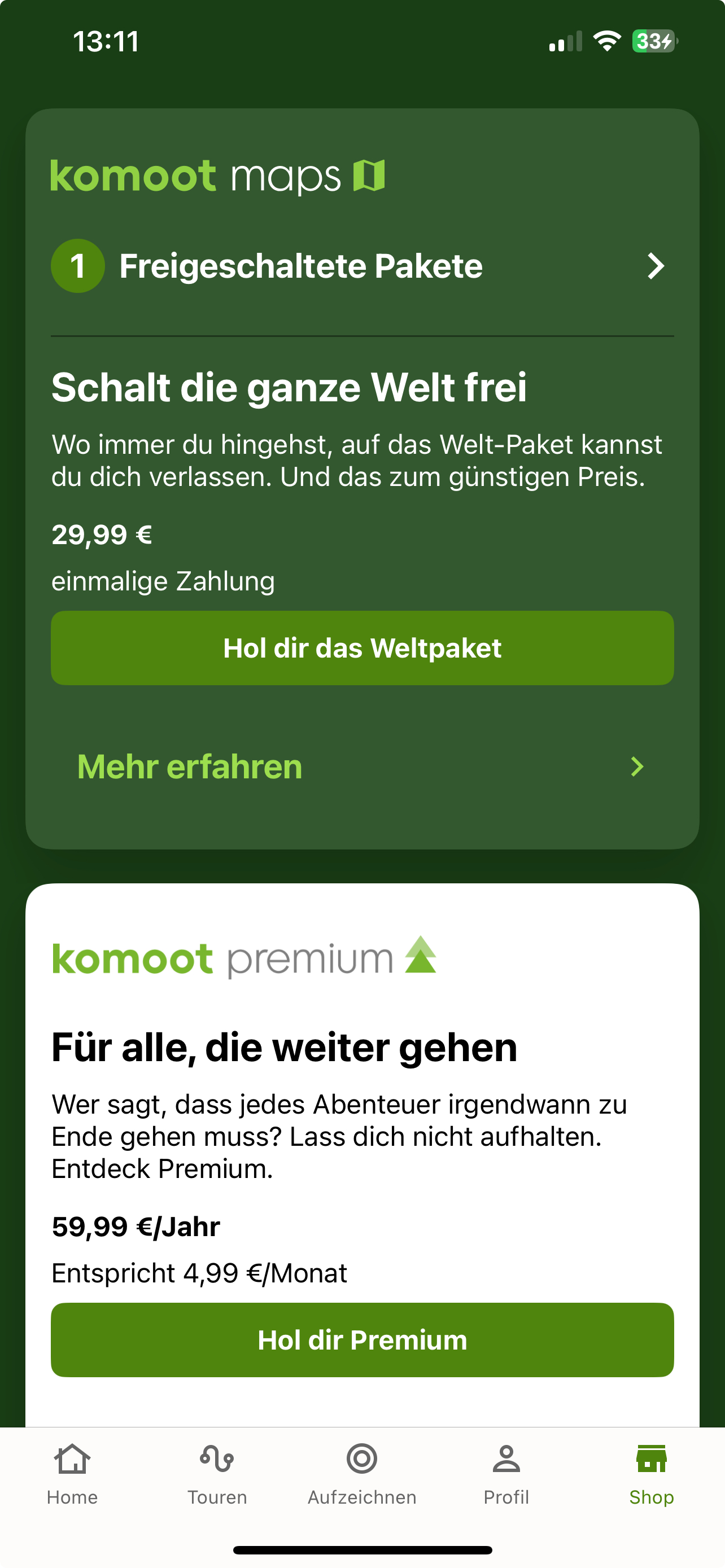Open Mehr erfahren link
This screenshot has height=1568, width=725.
(362, 767)
